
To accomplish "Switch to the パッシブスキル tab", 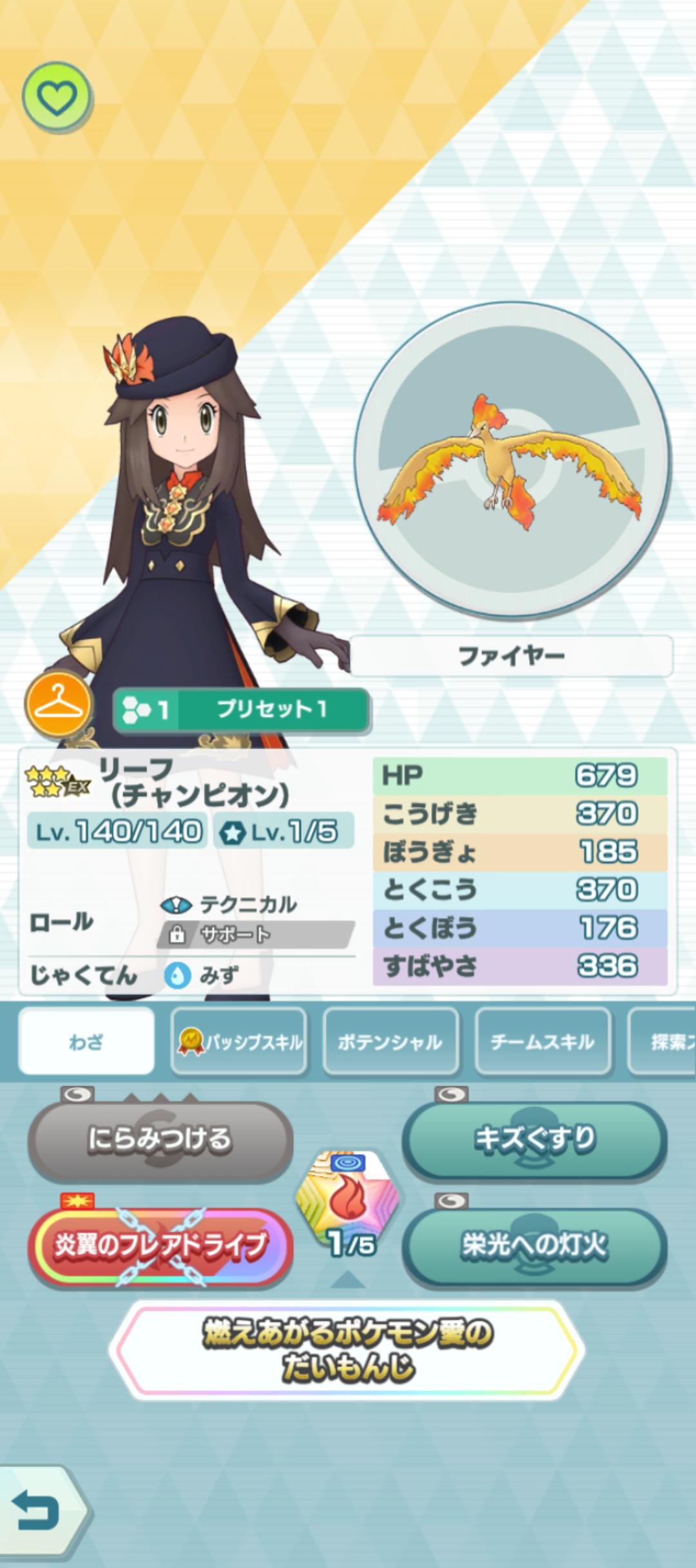I will [x=239, y=1042].
